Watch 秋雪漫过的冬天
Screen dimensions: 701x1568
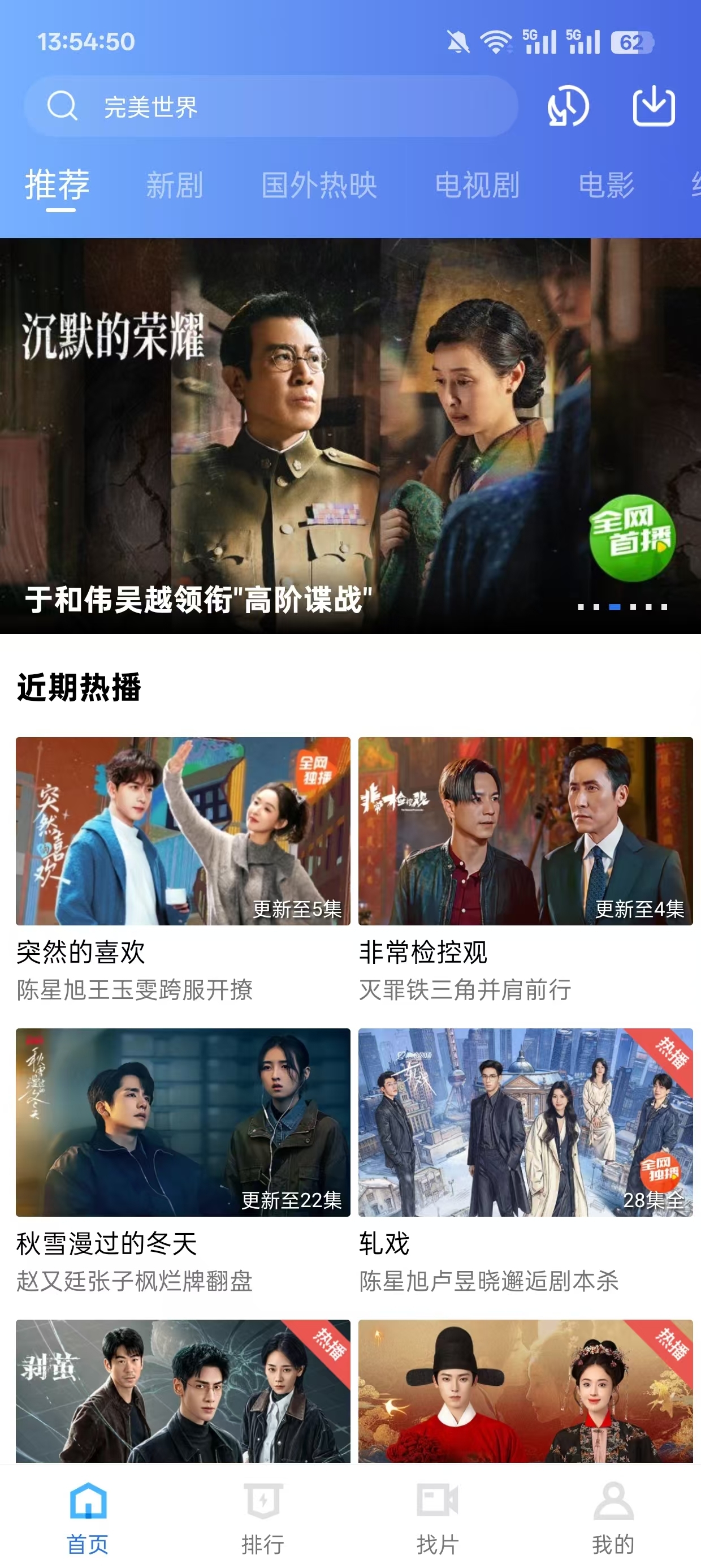tap(183, 1122)
